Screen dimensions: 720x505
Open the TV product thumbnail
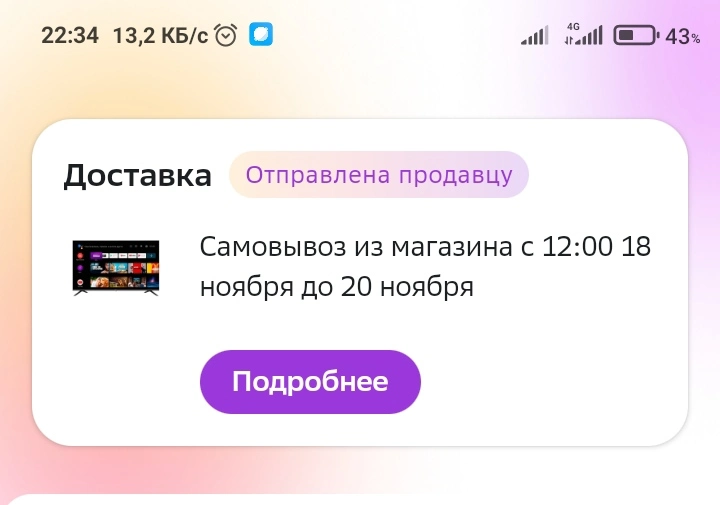(x=116, y=268)
